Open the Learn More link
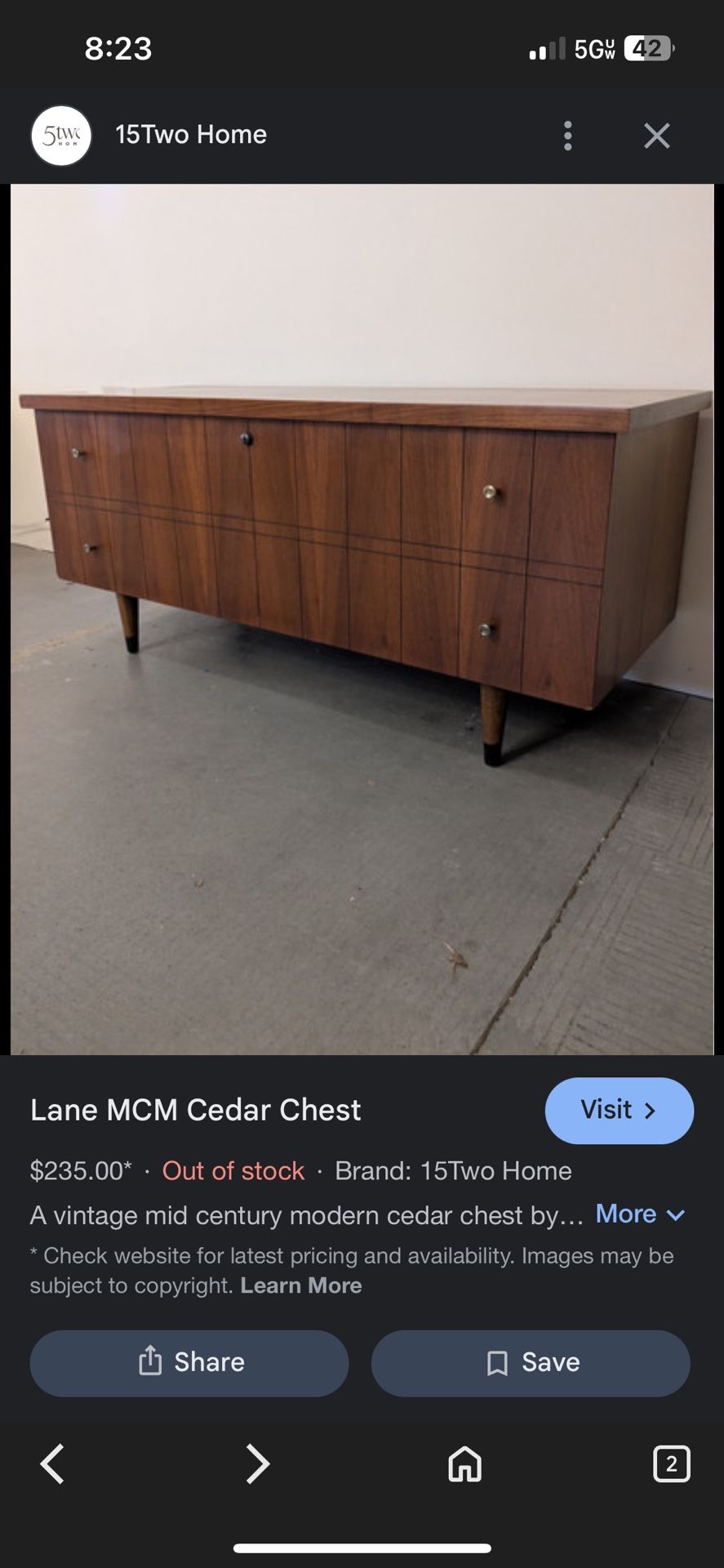Viewport: 724px width, 1568px height. click(300, 1285)
